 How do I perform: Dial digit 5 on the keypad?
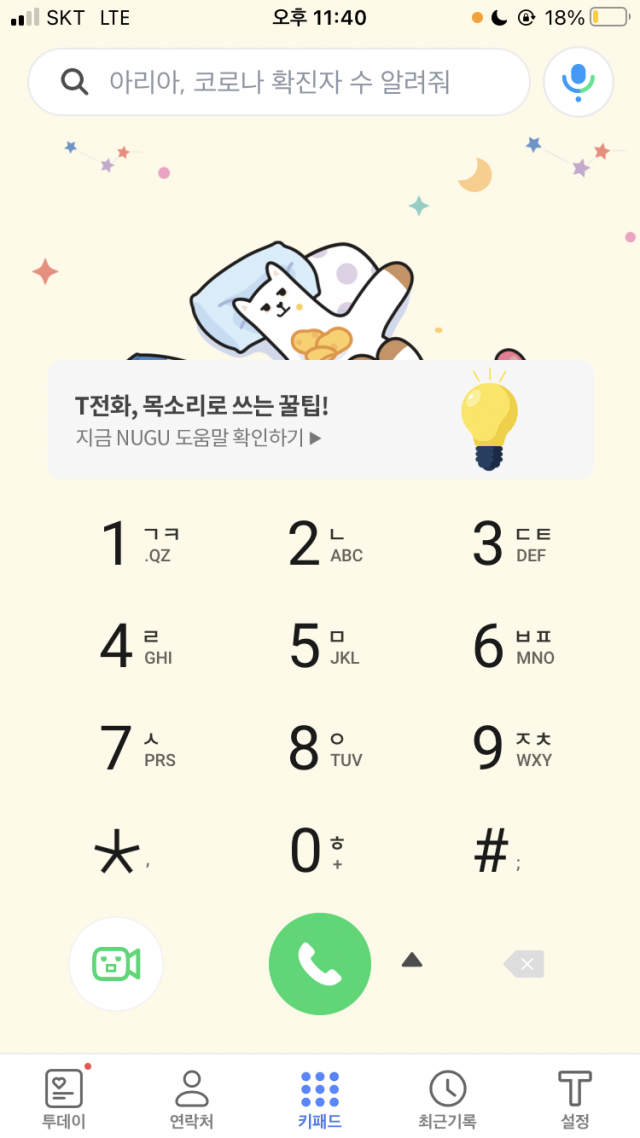(x=322, y=647)
